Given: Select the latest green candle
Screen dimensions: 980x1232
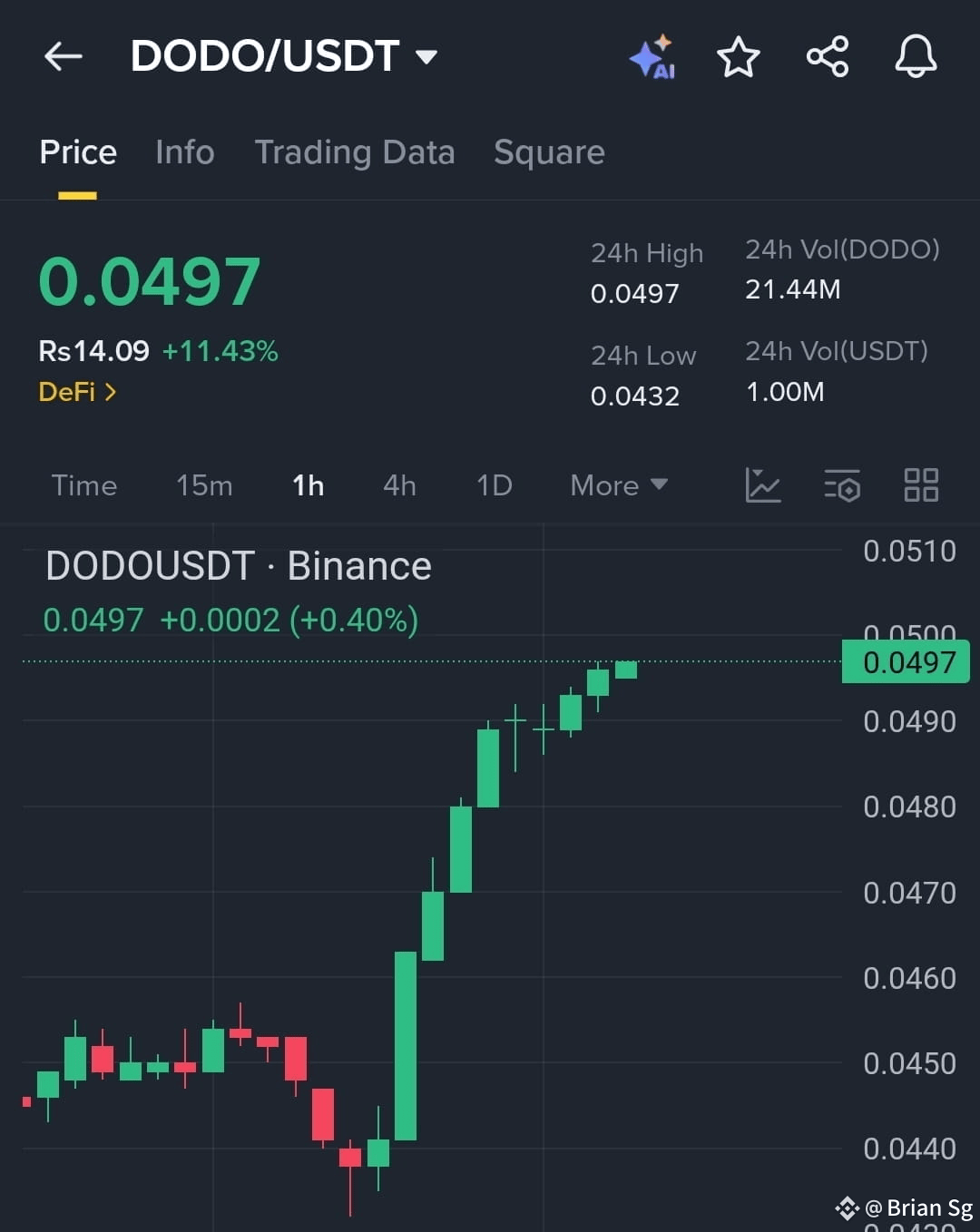Looking at the screenshot, I should coord(625,671).
